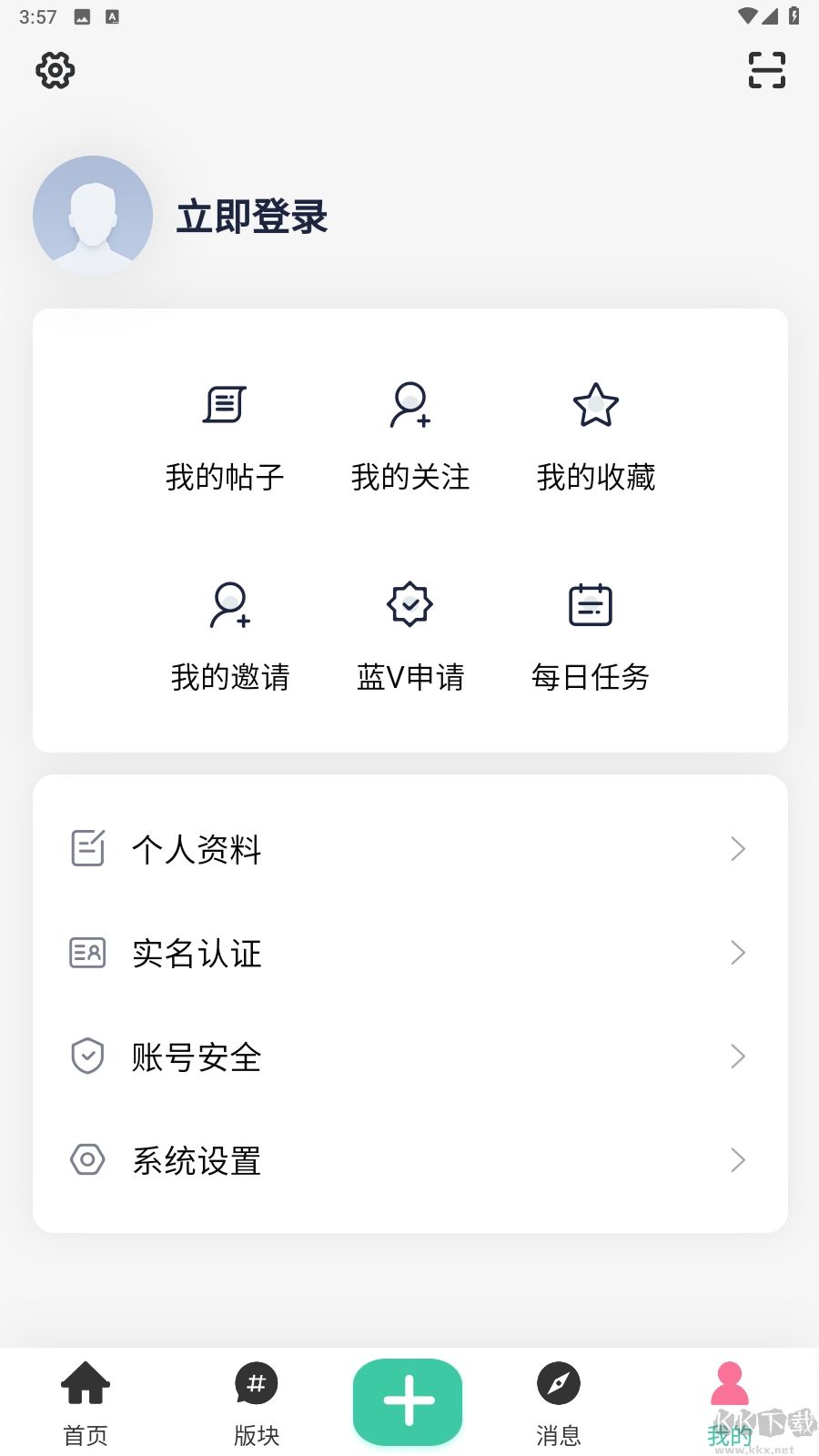Expand 账号安全 (Account Security) chevron
Screen dimensions: 819x1456
tap(738, 1057)
